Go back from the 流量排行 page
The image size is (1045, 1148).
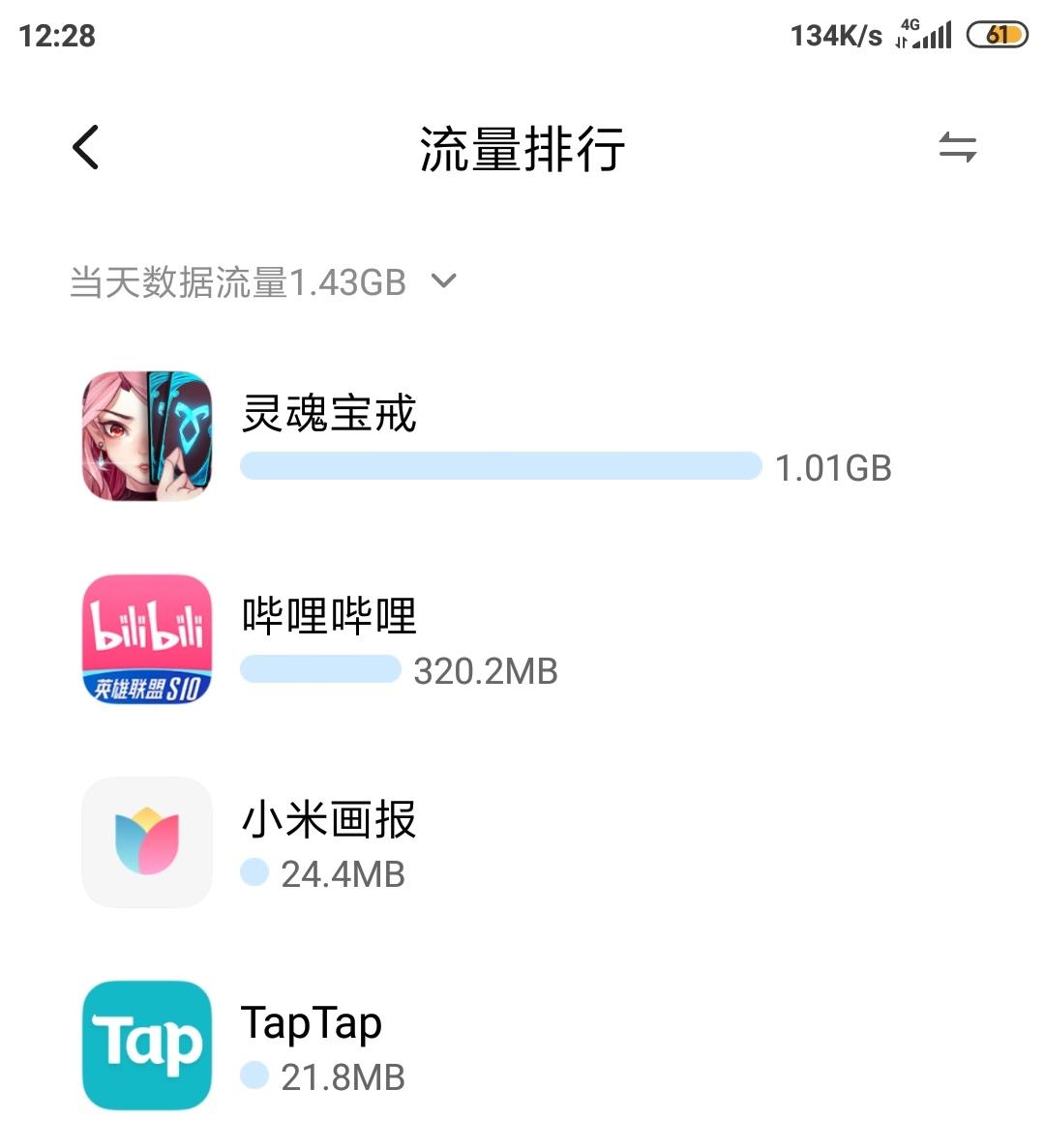(86, 147)
